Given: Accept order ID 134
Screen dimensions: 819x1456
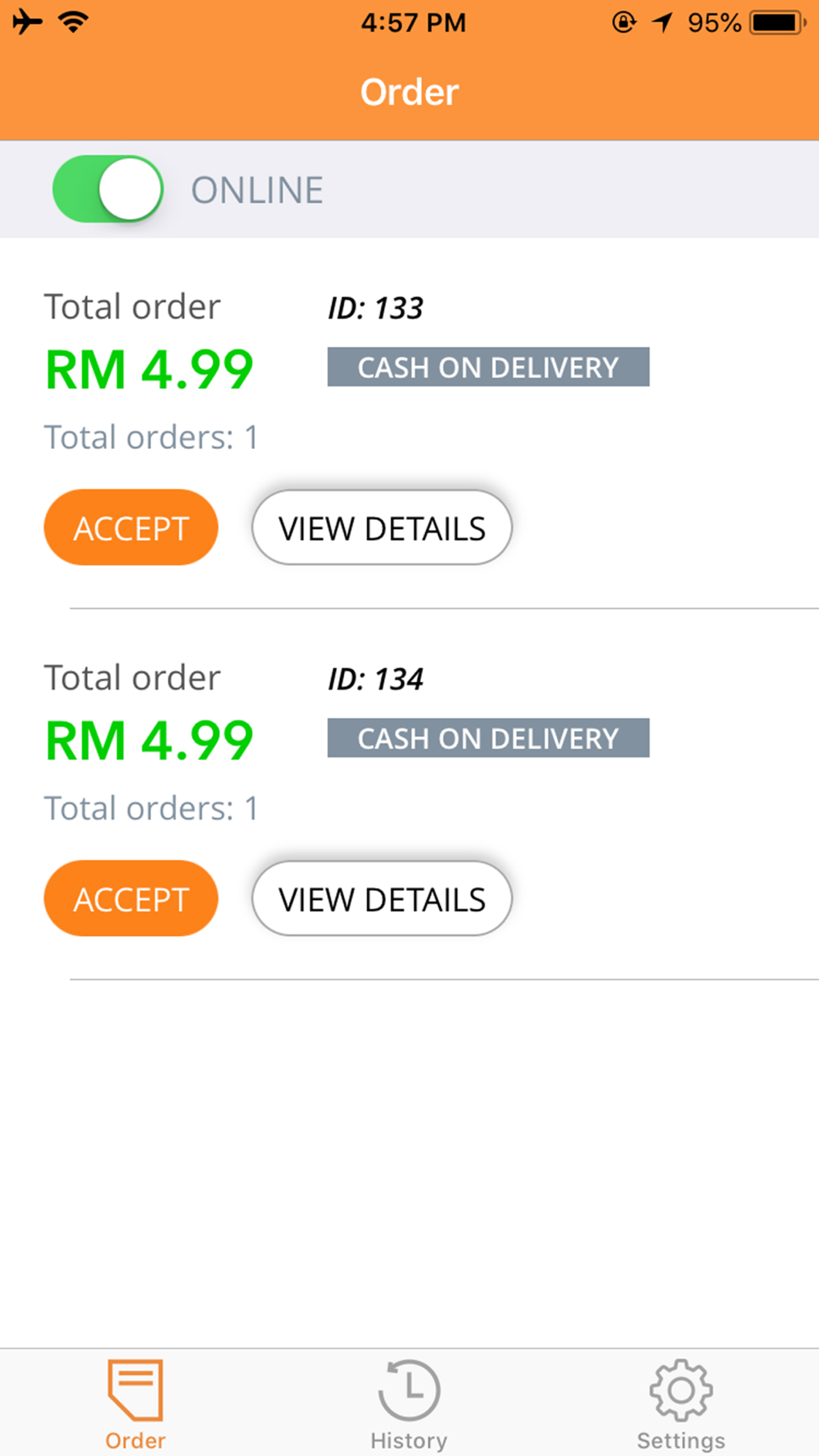Looking at the screenshot, I should pos(131,898).
